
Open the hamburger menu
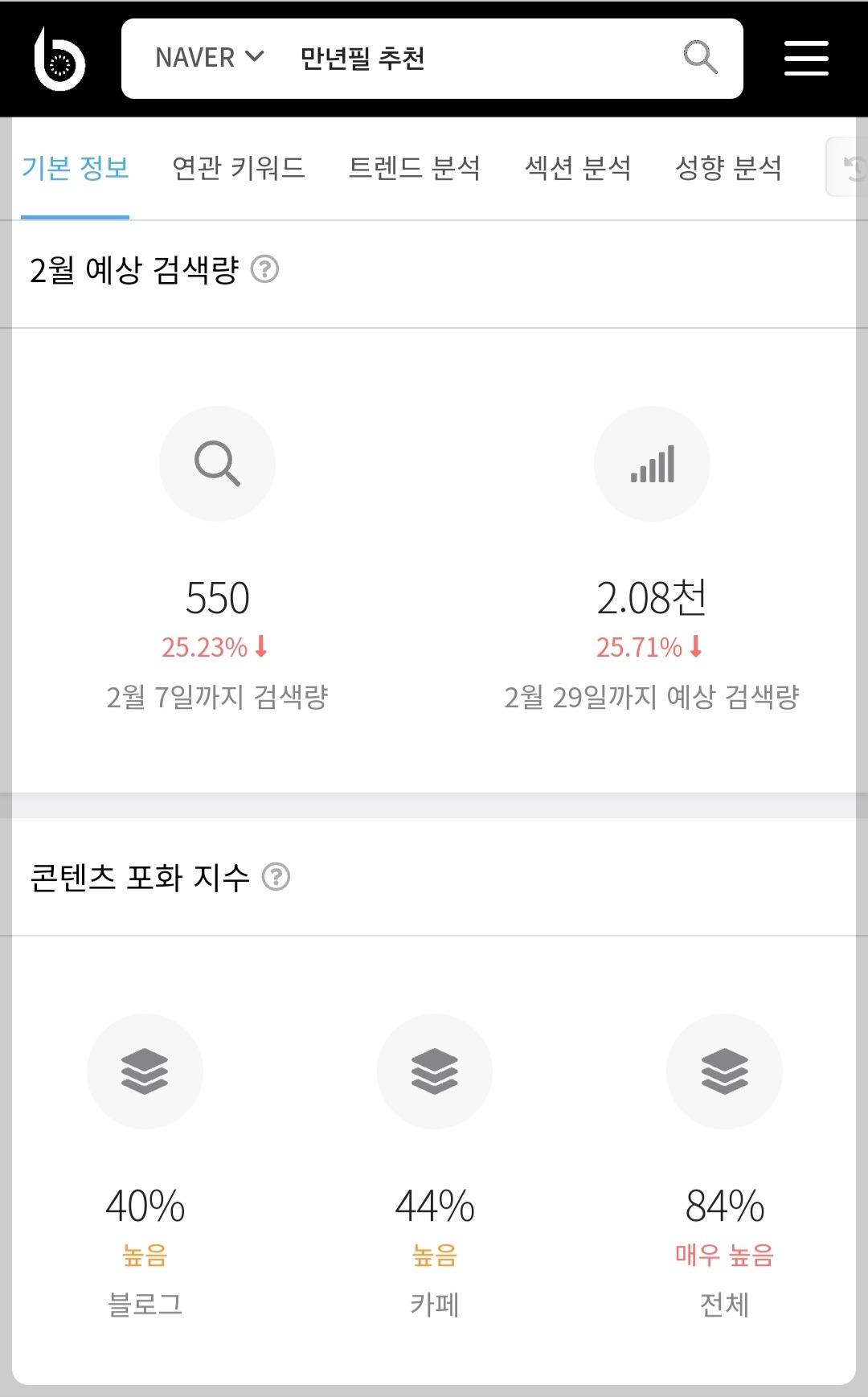pyautogui.click(x=806, y=59)
